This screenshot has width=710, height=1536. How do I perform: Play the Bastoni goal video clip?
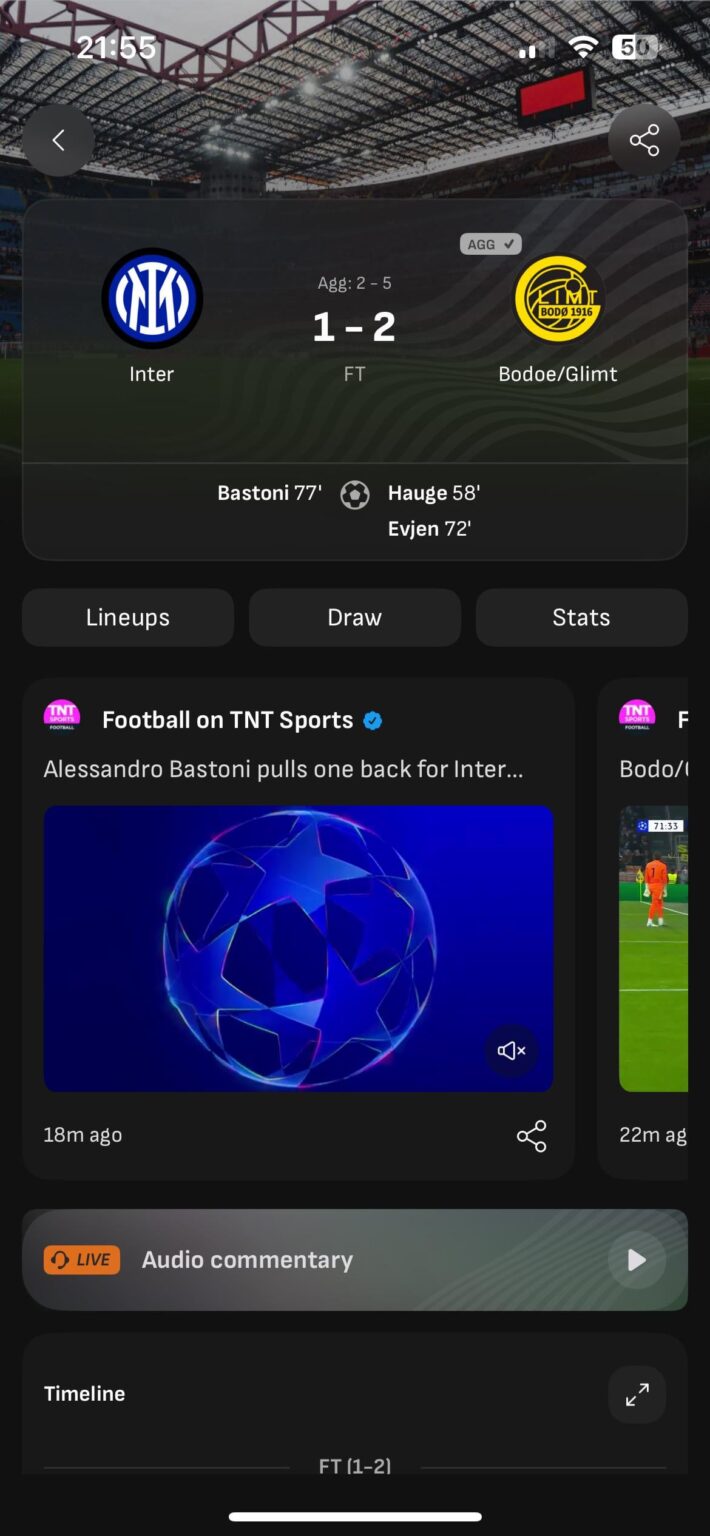[x=298, y=948]
